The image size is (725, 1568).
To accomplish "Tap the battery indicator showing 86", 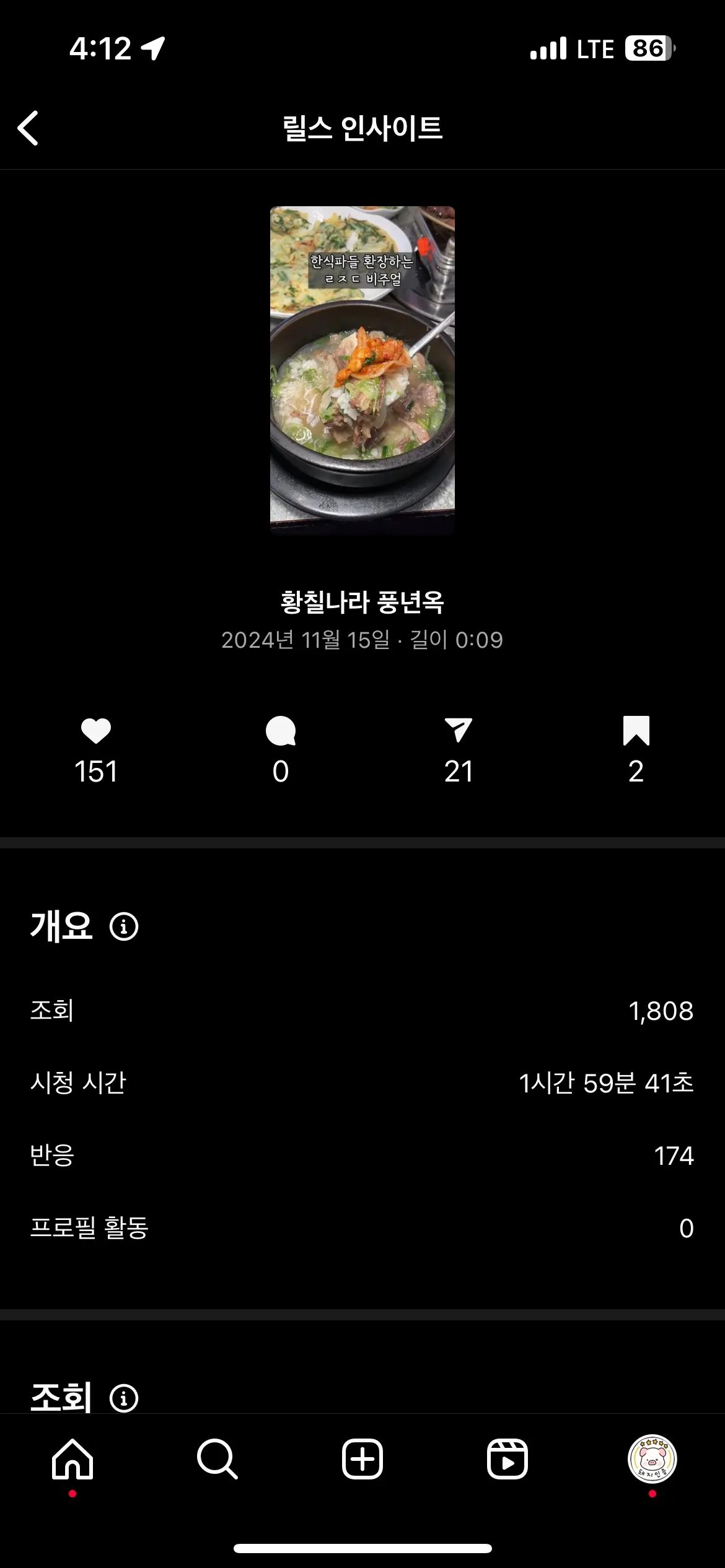I will (646, 48).
